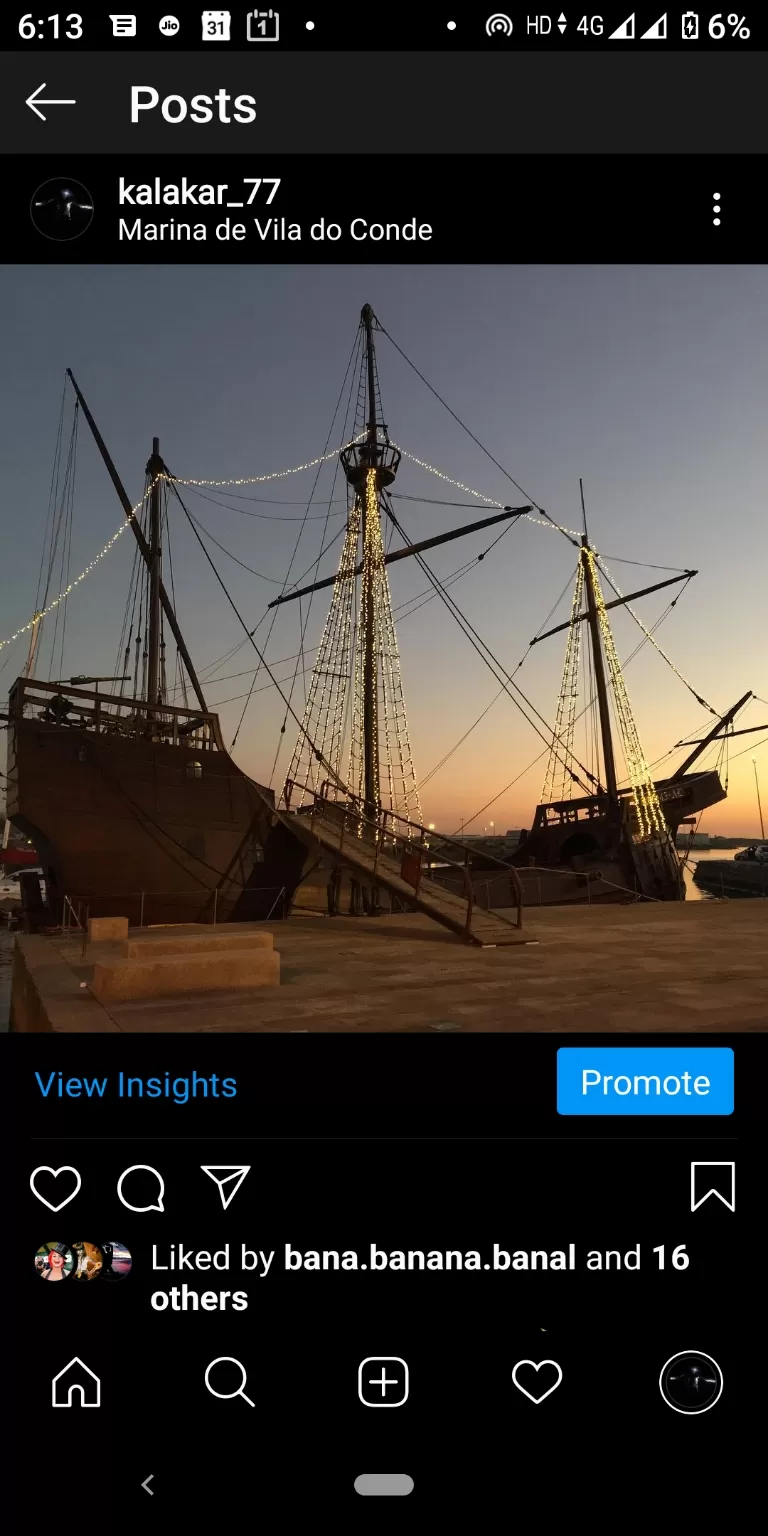Go back from the Posts screen
This screenshot has height=1536, width=768.
pyautogui.click(x=50, y=103)
